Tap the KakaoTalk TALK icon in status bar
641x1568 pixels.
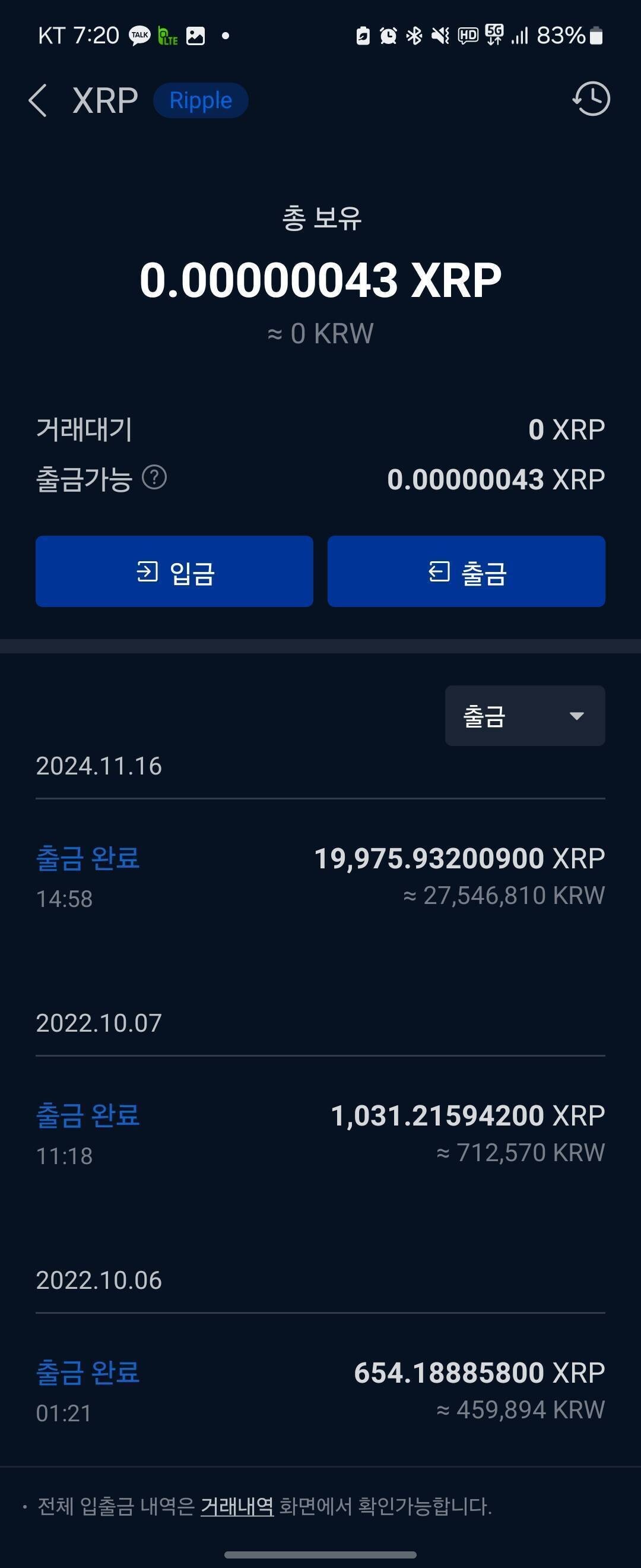tap(139, 35)
